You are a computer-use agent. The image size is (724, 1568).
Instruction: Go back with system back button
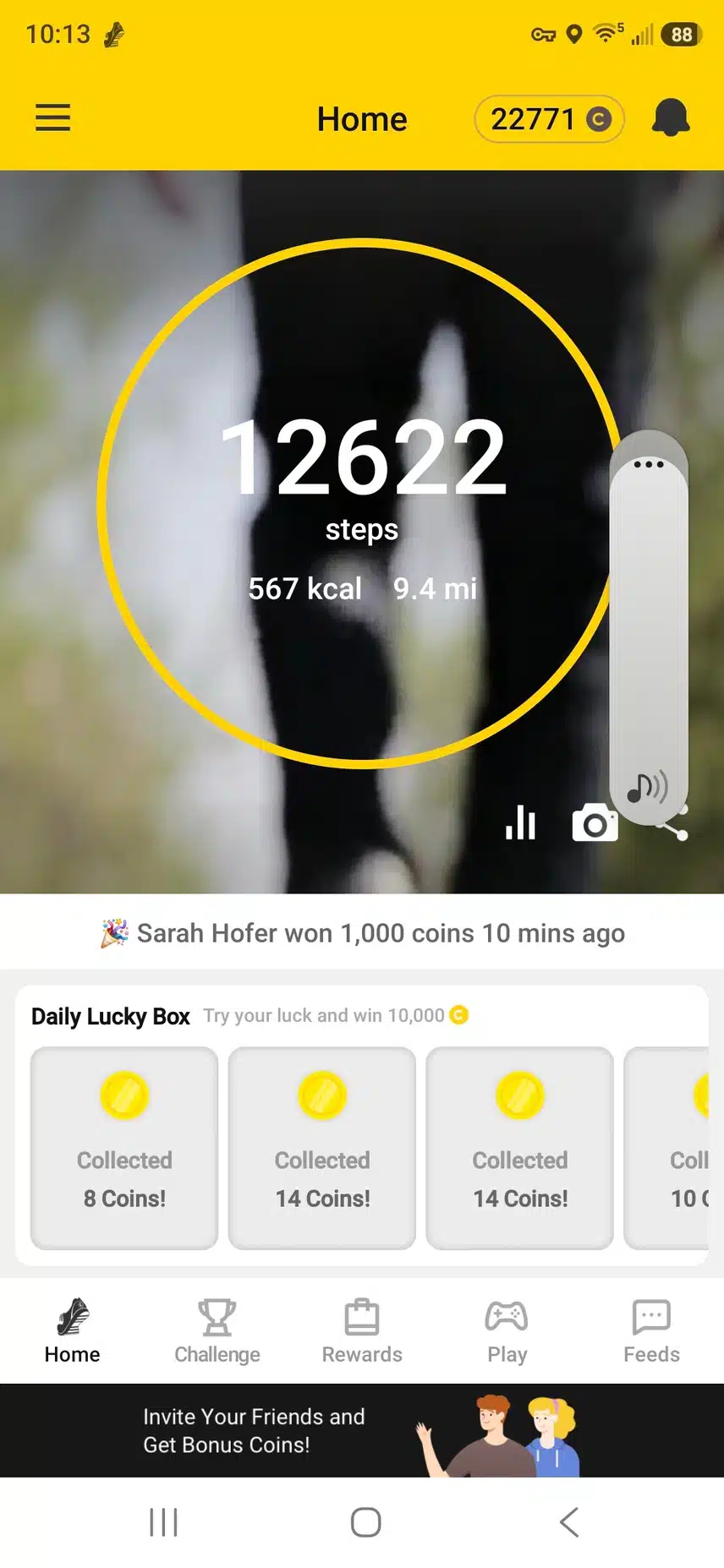tap(569, 1522)
